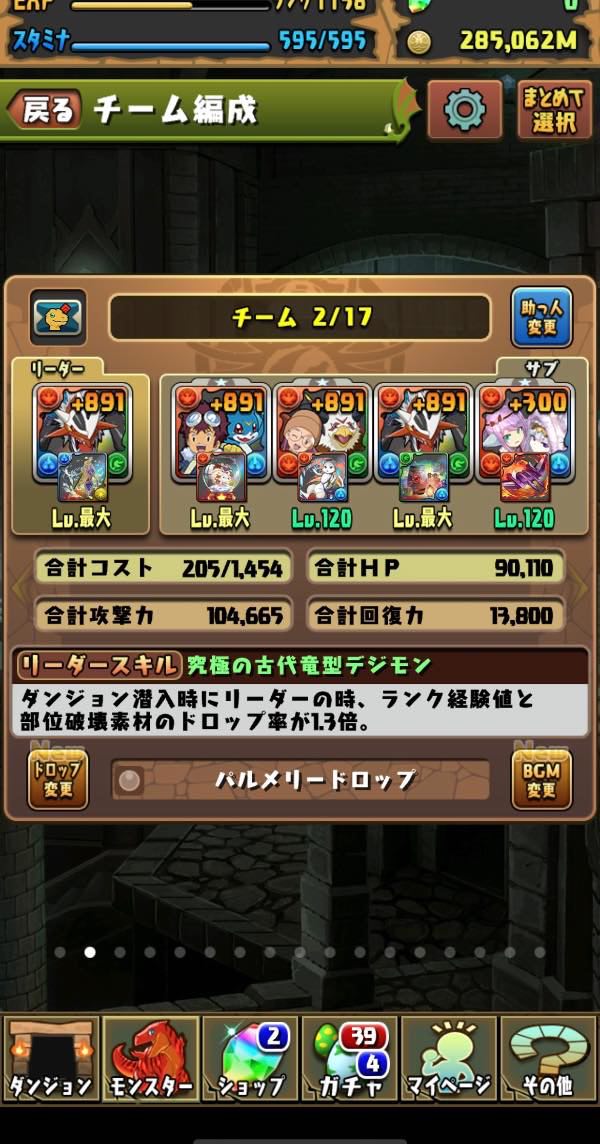Open the gear settings icon
600x1144 pixels.
click(x=464, y=110)
